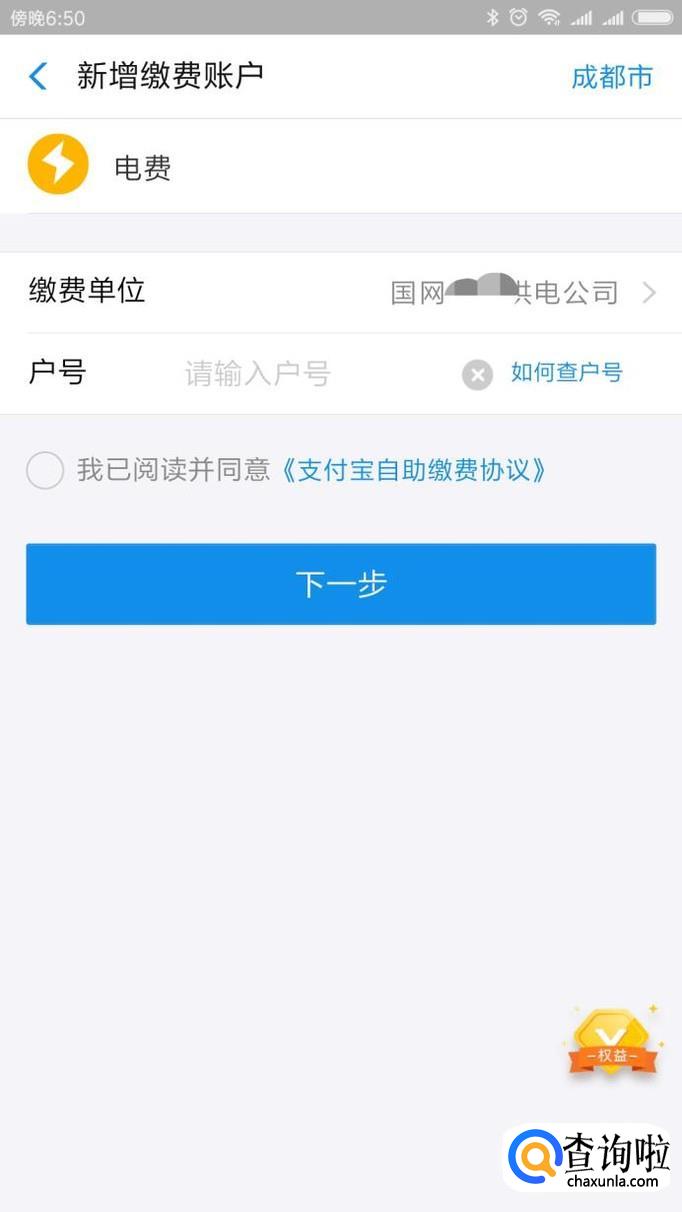Go back using the top-left arrow
The image size is (682, 1212).
click(38, 76)
